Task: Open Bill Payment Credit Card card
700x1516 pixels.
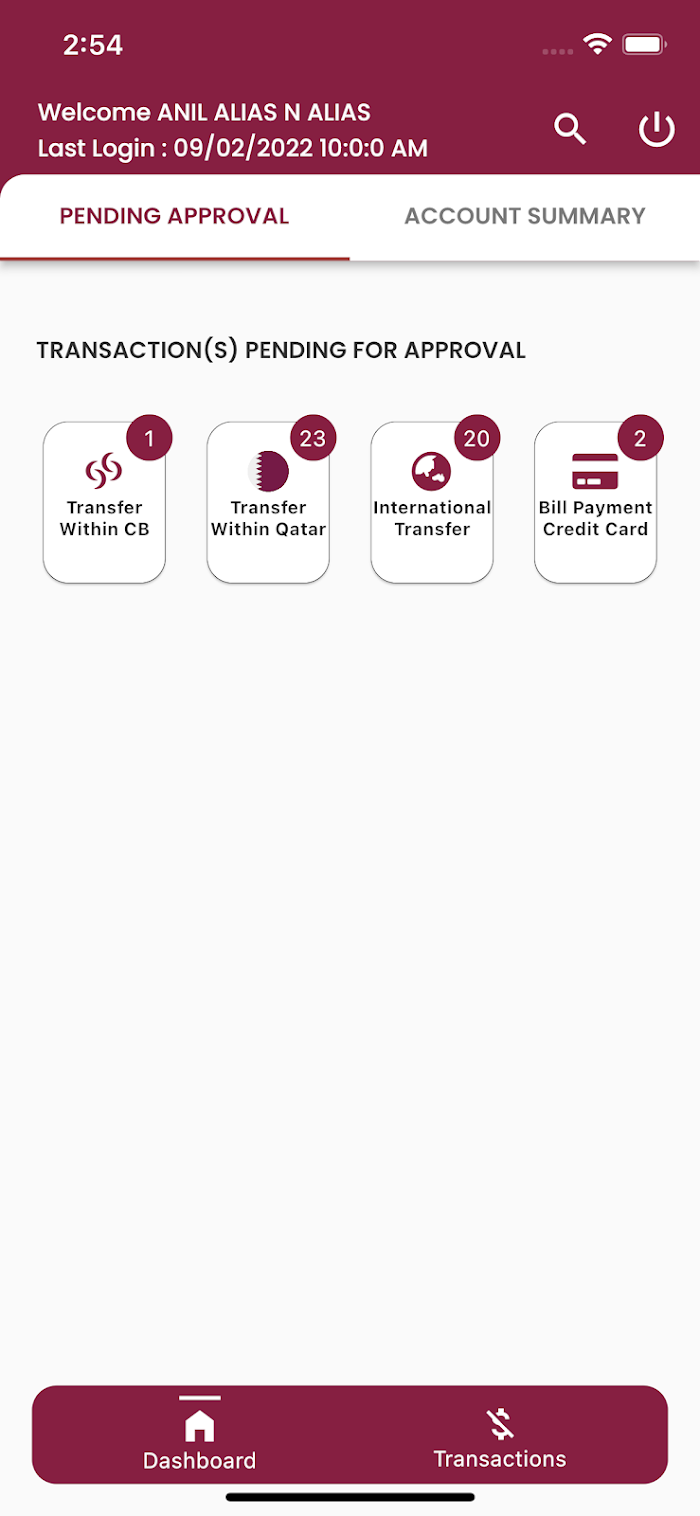Action: click(596, 502)
